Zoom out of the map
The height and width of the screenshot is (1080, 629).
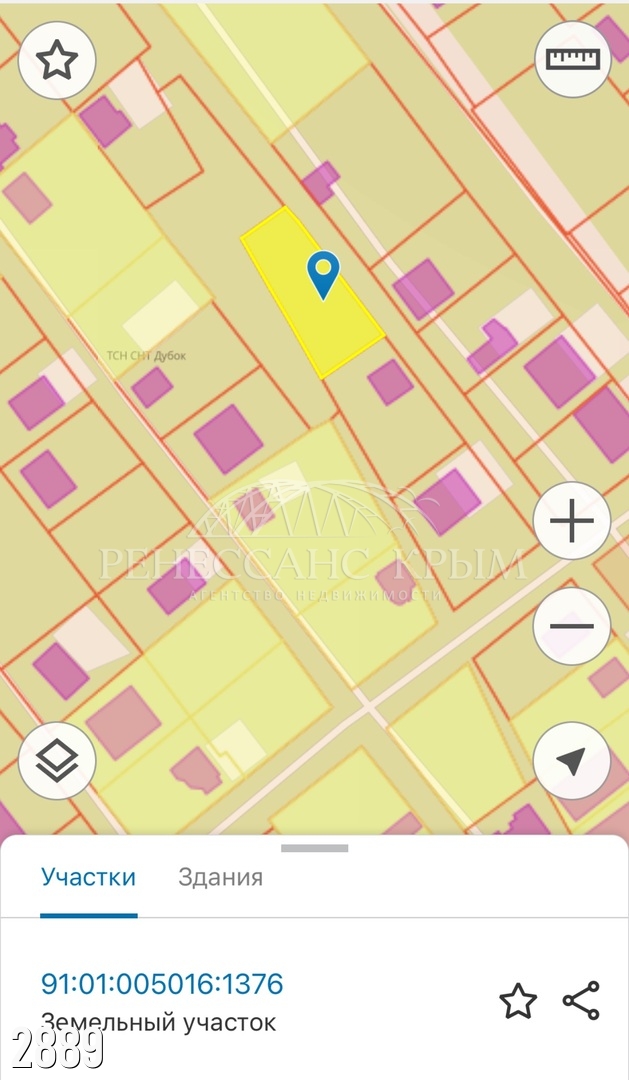(x=571, y=627)
